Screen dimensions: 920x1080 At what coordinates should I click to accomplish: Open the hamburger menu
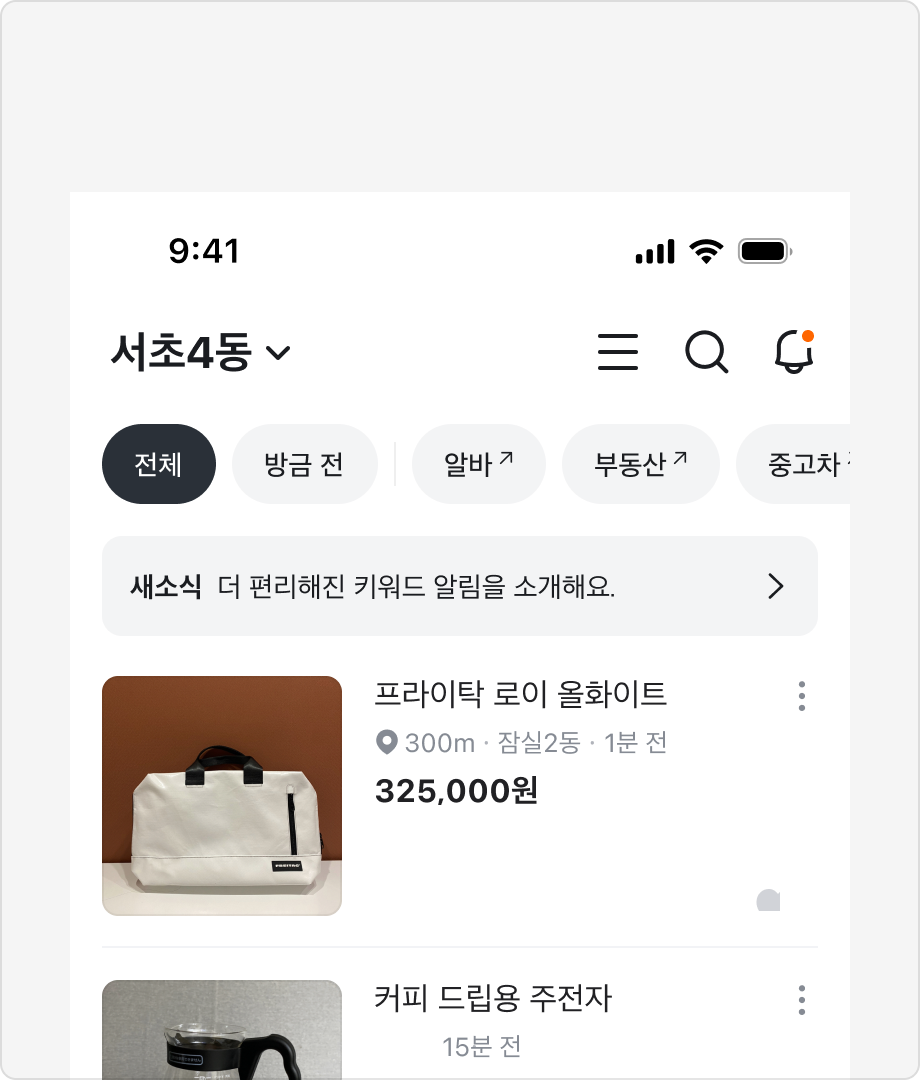pos(617,352)
